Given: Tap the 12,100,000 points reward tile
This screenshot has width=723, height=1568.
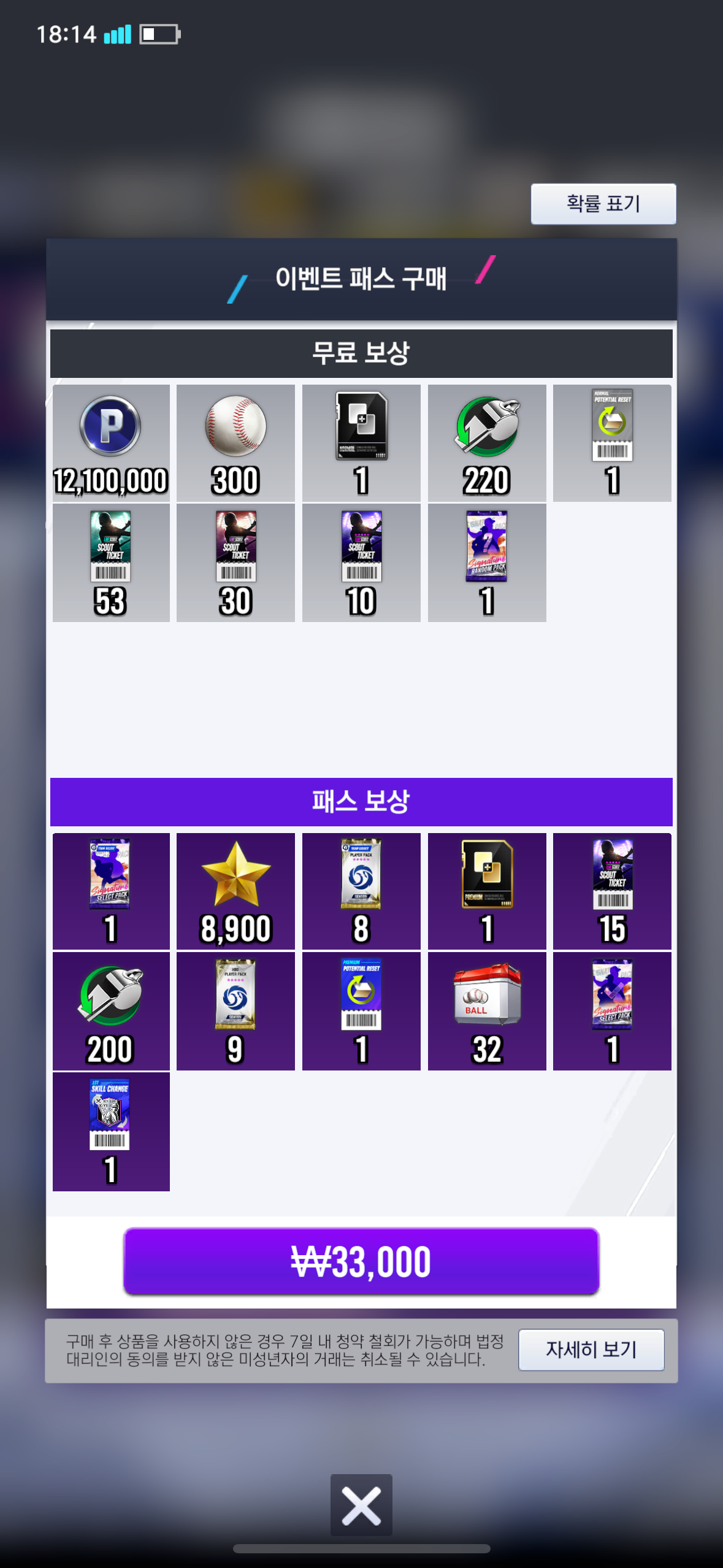Looking at the screenshot, I should (111, 443).
